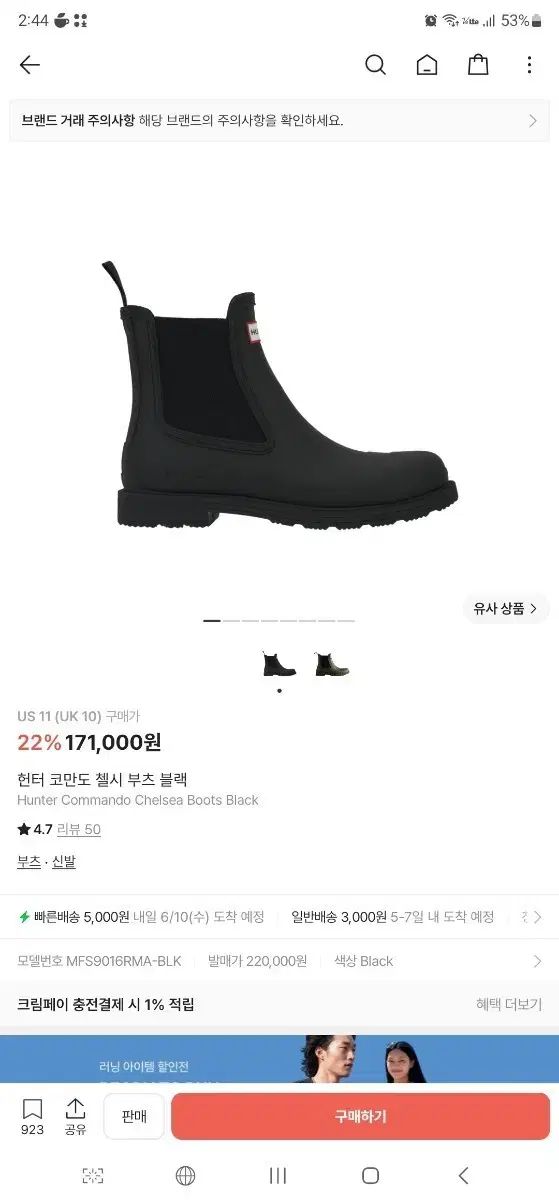
Task: Open the three-dot overflow menu
Action: (529, 65)
